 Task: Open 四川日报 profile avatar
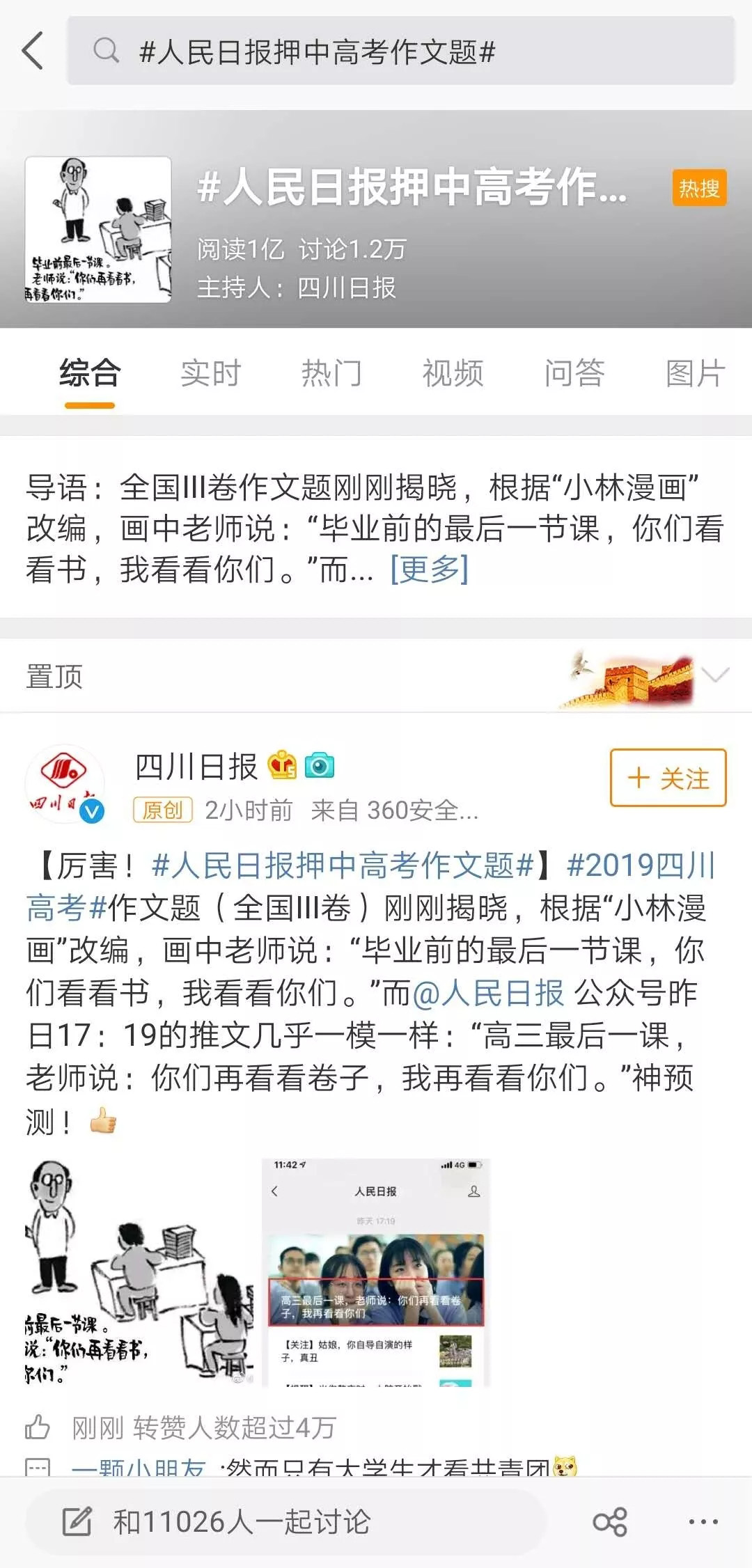[x=65, y=783]
